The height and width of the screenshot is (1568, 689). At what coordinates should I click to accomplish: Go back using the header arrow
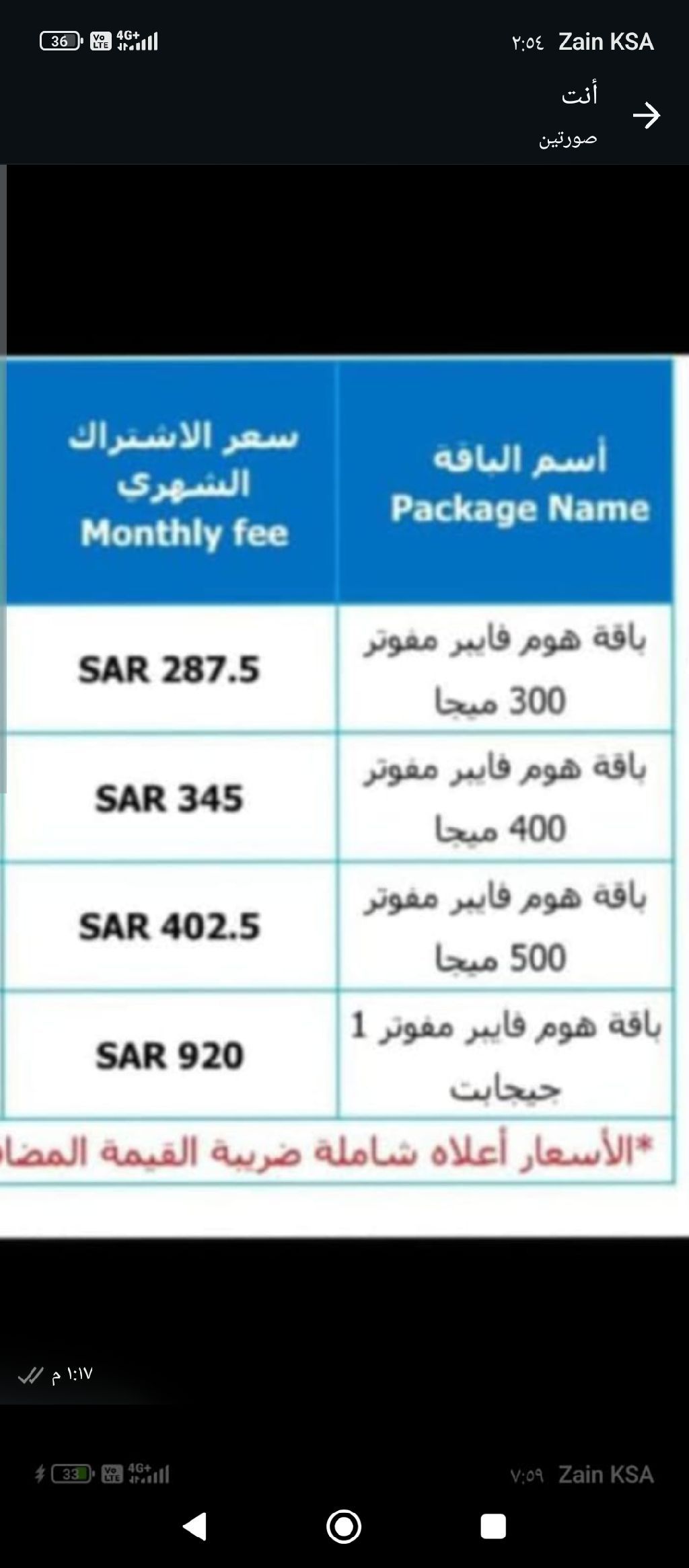(x=647, y=116)
